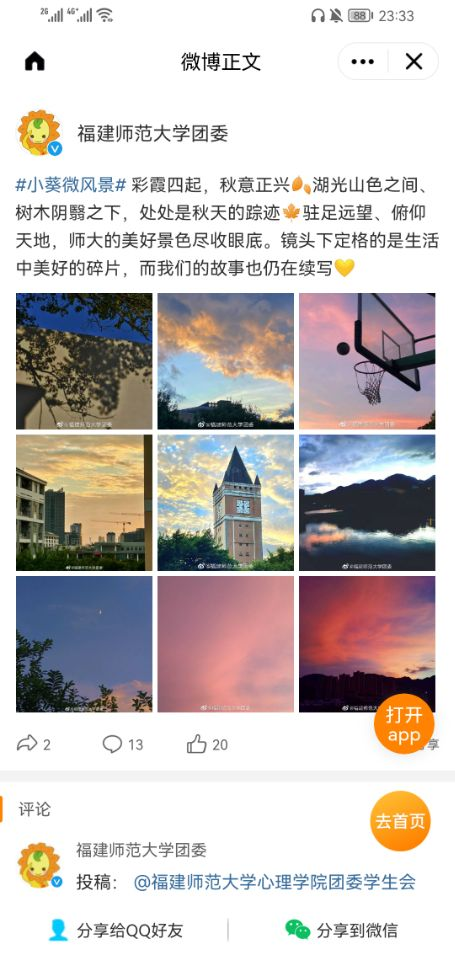The image size is (455, 960).
Task: Open 福建师范大学团委 profile from post header
Action: (x=152, y=133)
